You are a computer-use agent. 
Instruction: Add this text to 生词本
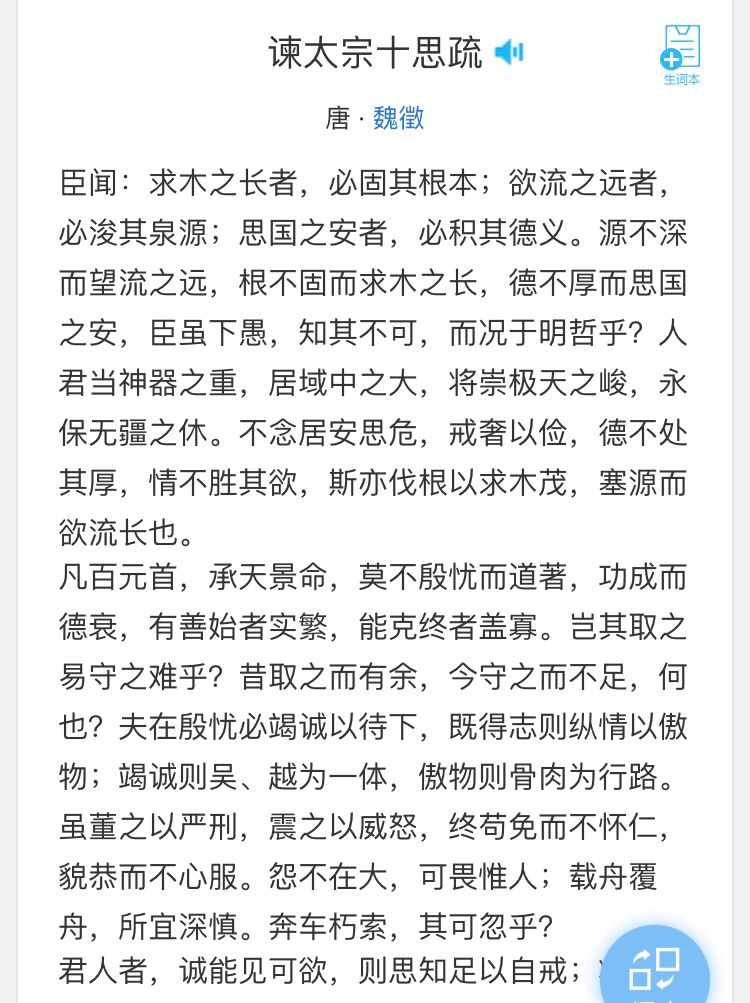[x=682, y=54]
